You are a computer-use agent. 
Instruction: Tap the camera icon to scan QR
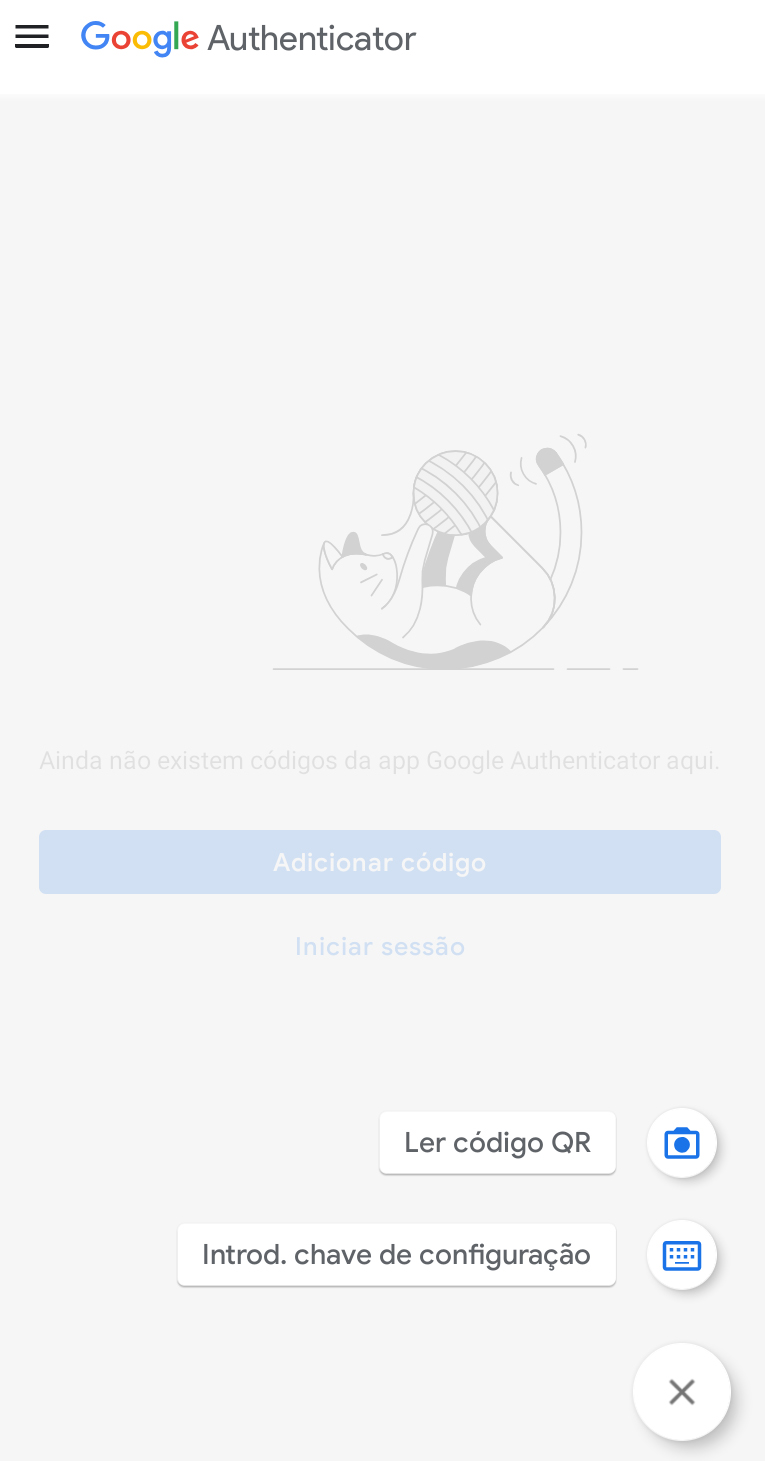pyautogui.click(x=682, y=1142)
